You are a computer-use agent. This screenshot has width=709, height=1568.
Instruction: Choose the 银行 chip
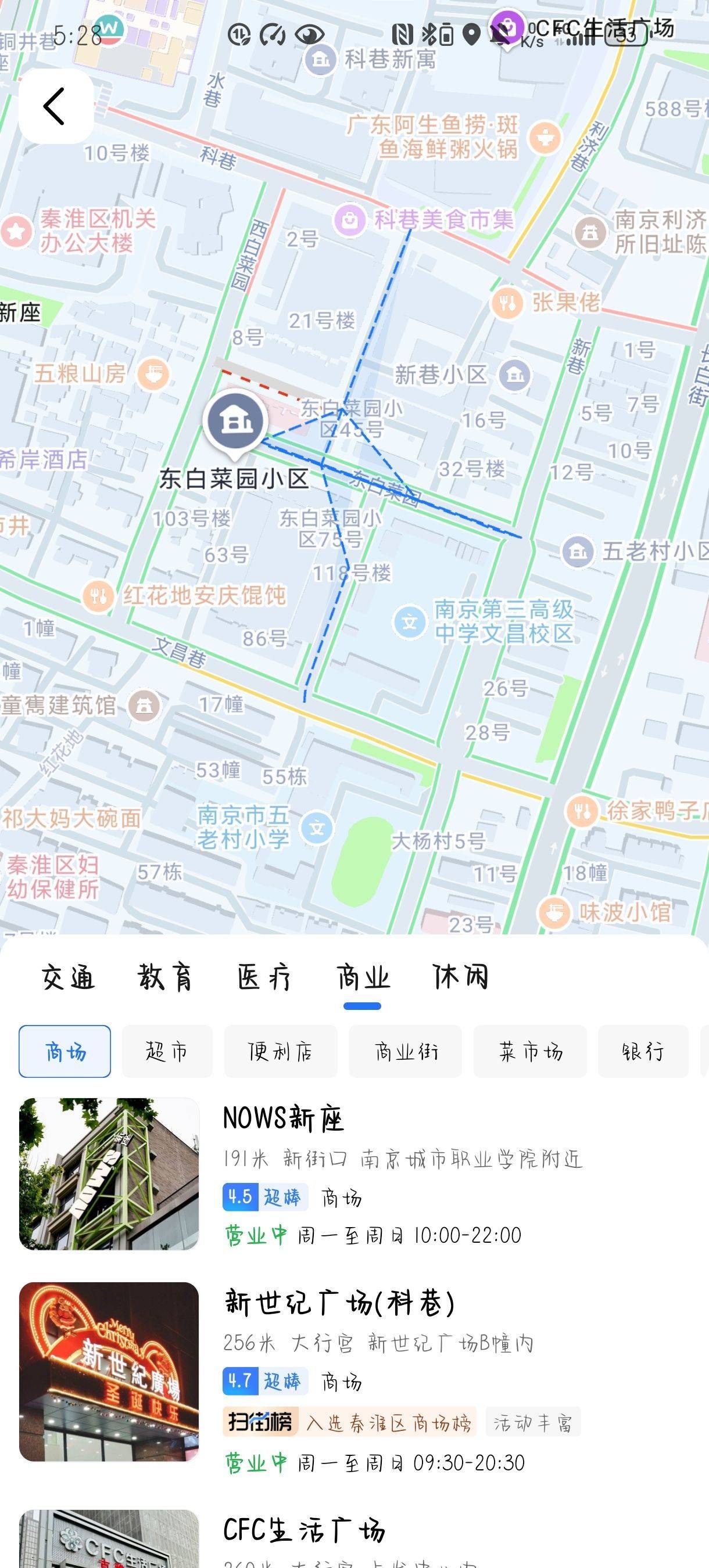[x=643, y=1051]
